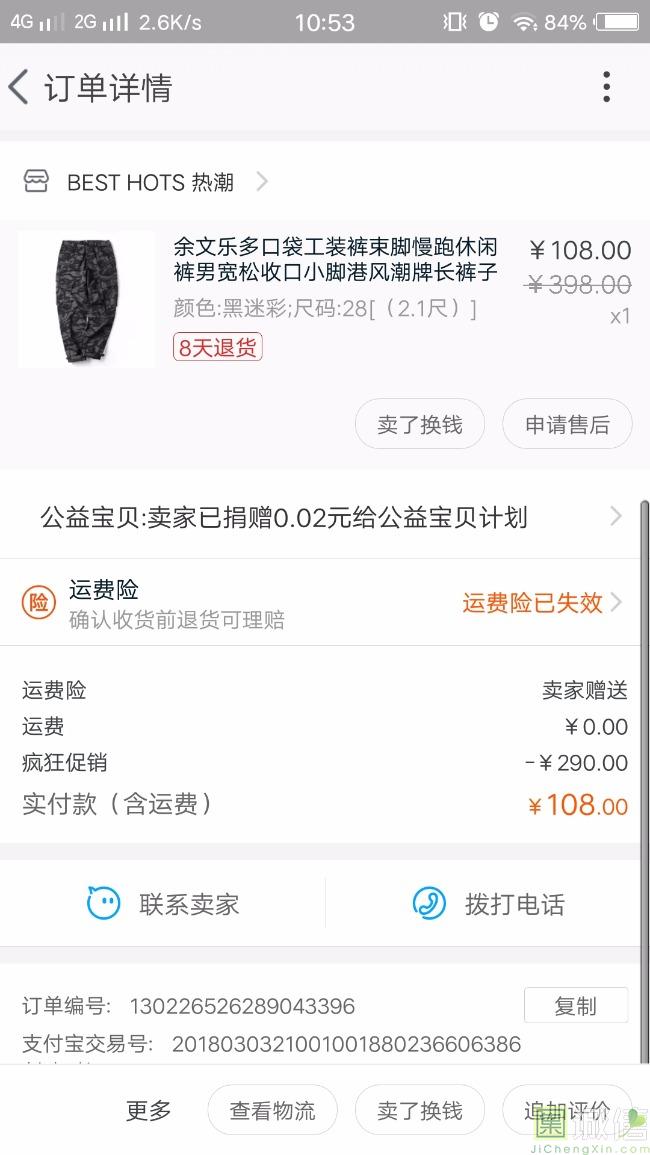This screenshot has height=1155, width=650.
Task: Go back from 订单详情
Action: pos(20,88)
